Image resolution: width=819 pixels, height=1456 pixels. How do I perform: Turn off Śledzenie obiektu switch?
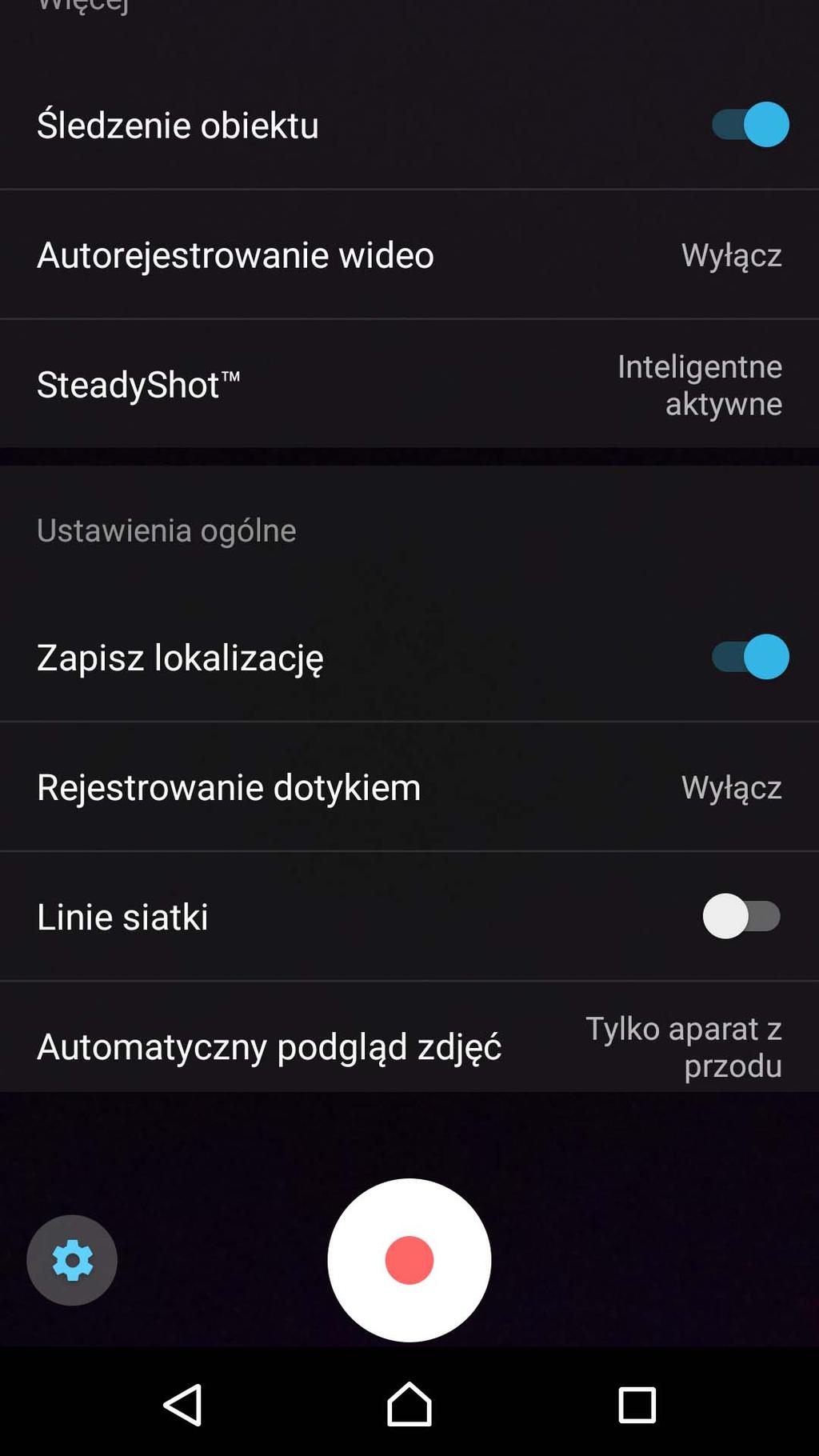point(750,125)
